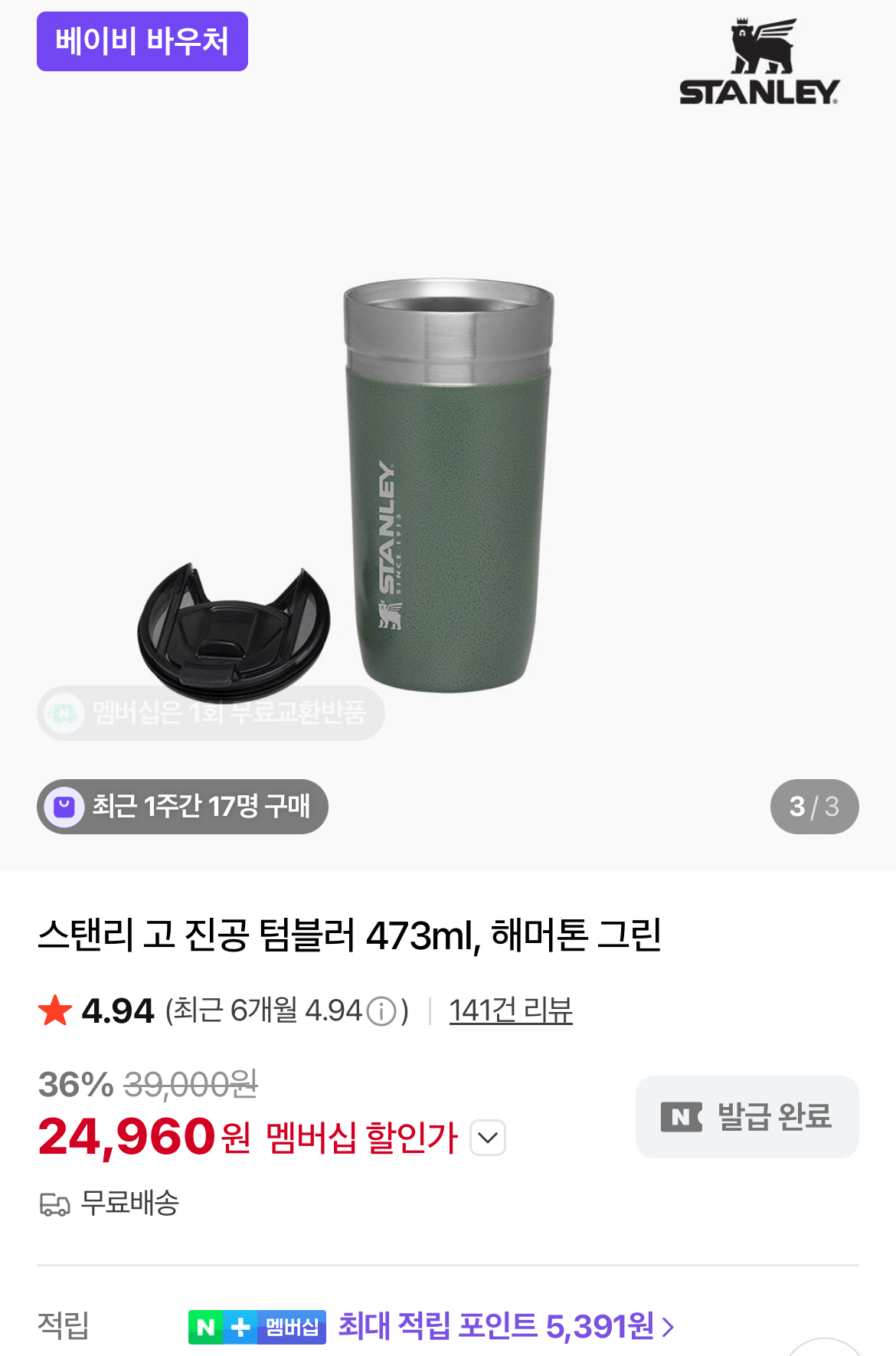The image size is (896, 1356).
Task: Open the Stanley tumbler product image
Action: [448, 486]
